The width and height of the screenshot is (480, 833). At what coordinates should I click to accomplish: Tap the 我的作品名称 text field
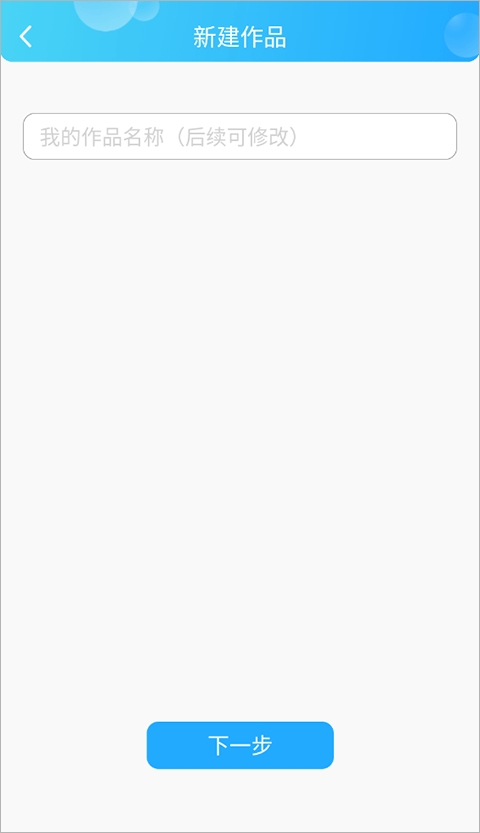[x=240, y=137]
